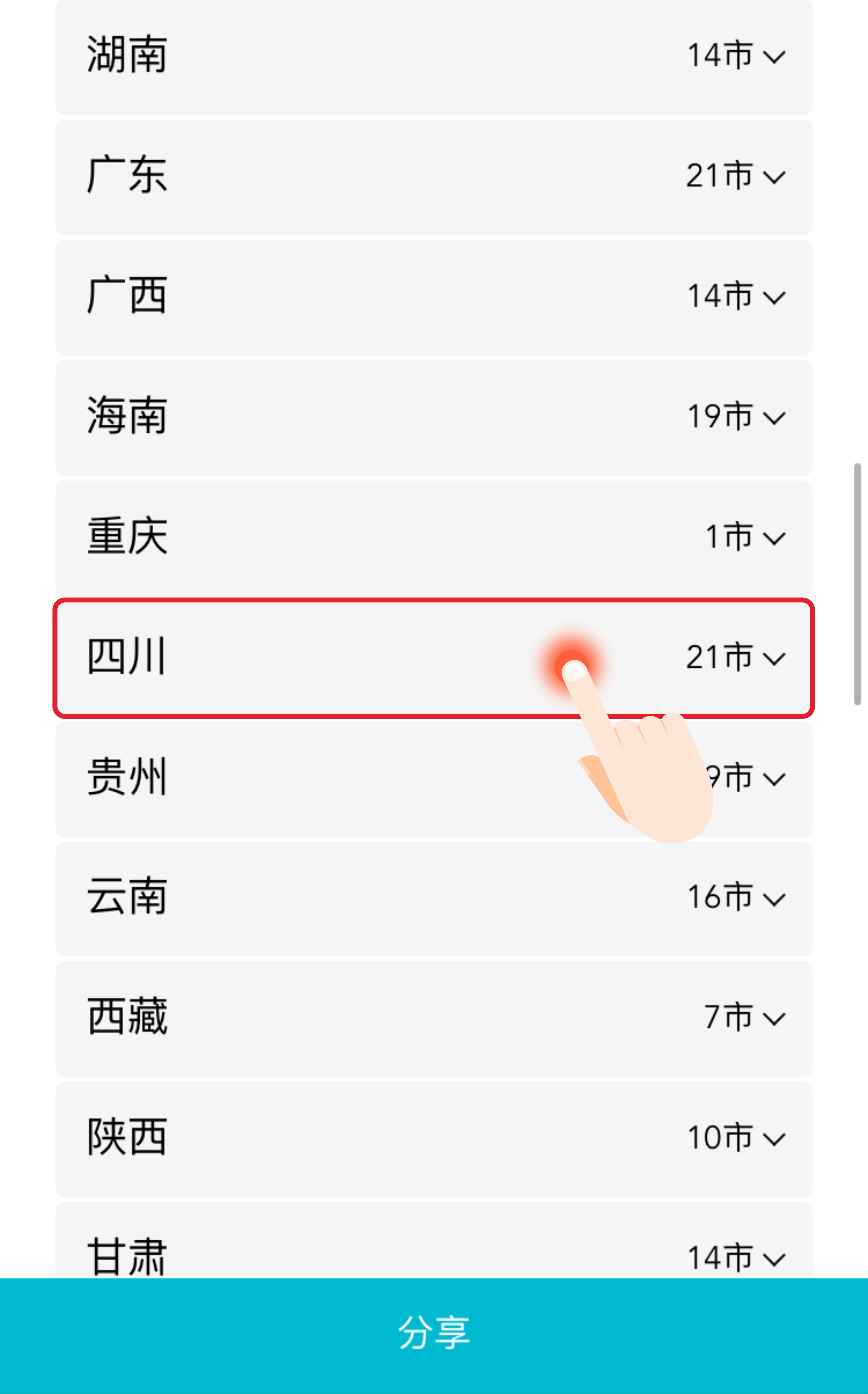Expand the 广东 21市 row
The image size is (868, 1394).
click(433, 177)
